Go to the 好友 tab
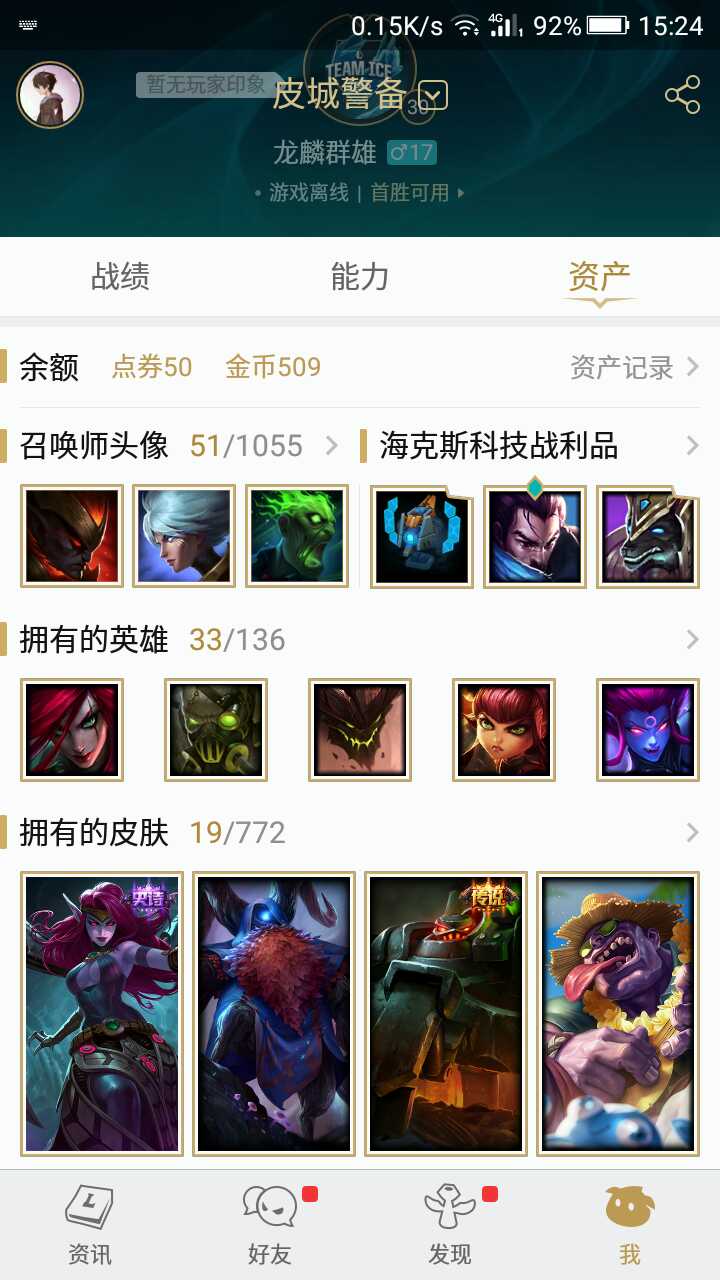 pyautogui.click(x=270, y=1225)
